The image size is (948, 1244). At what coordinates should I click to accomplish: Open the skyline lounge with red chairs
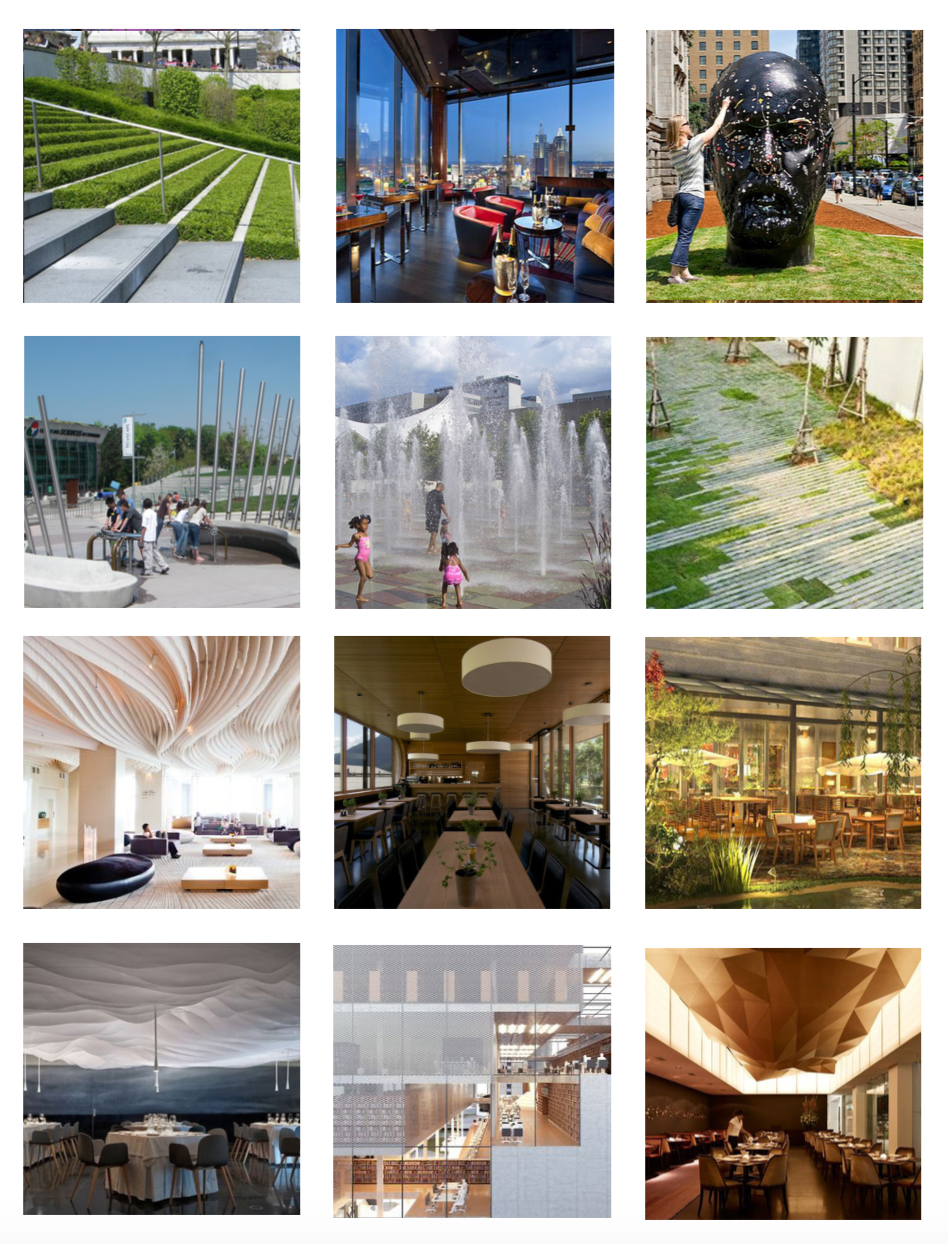[x=474, y=166]
